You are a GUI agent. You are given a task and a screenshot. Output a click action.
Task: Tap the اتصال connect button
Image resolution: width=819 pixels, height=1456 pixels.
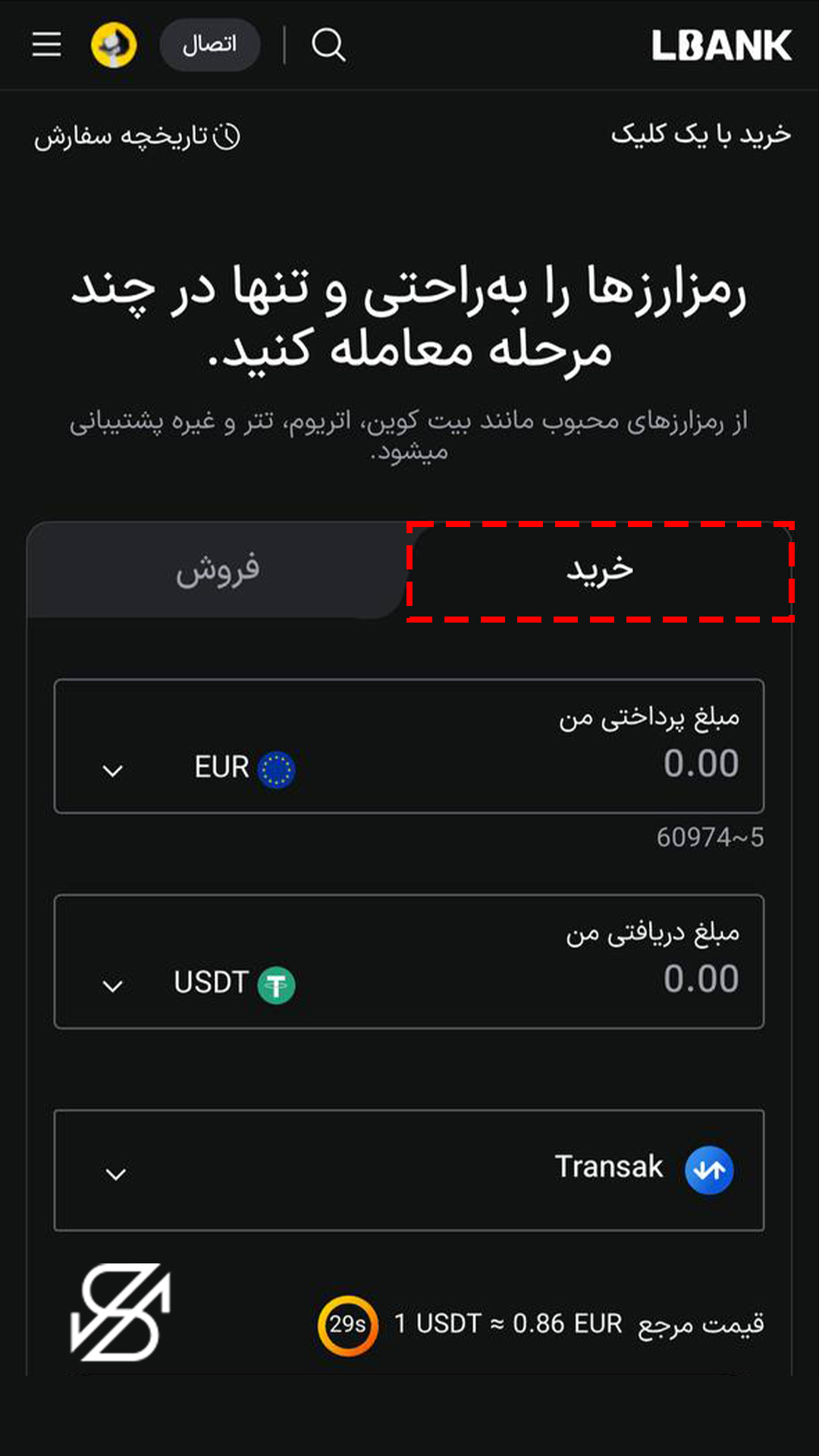click(x=209, y=45)
